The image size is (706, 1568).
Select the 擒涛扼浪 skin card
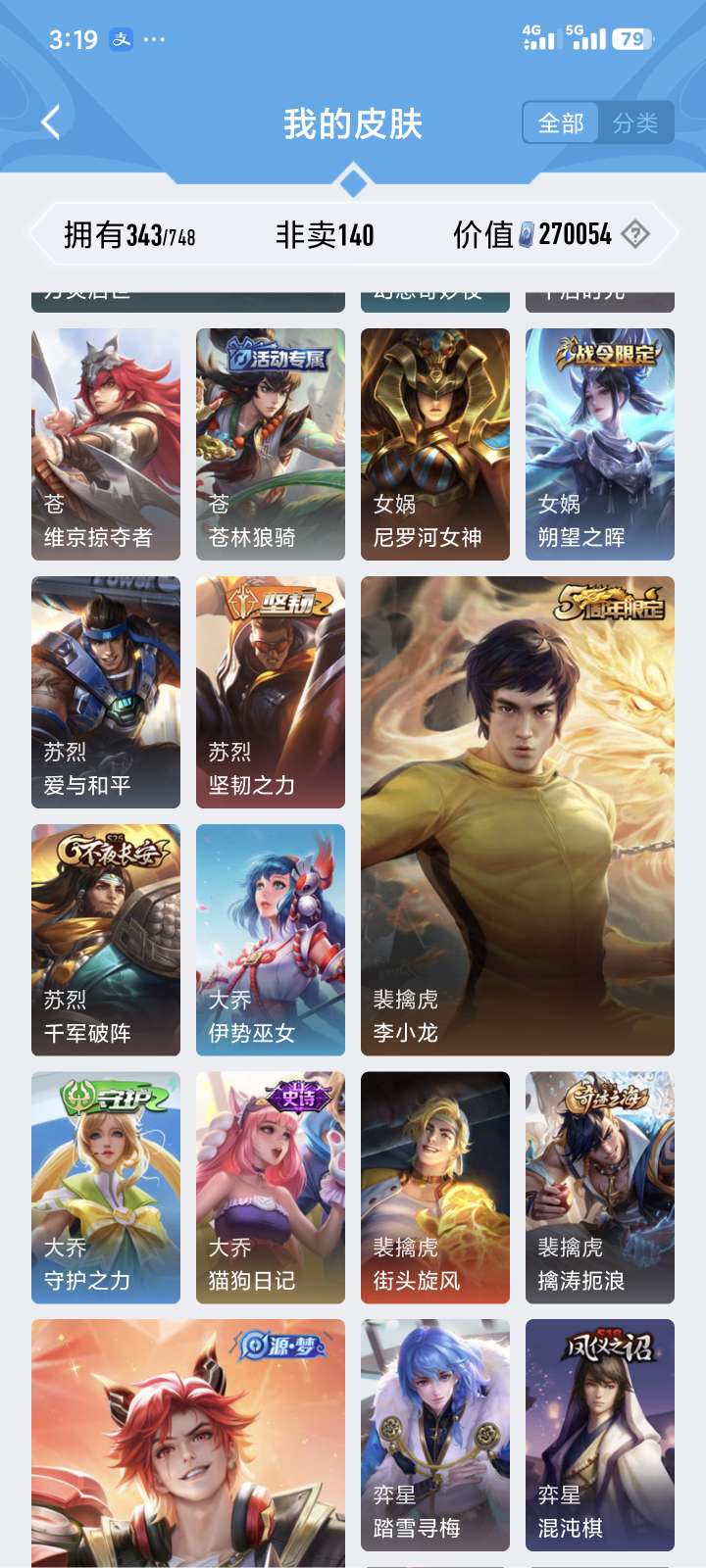(x=600, y=1188)
